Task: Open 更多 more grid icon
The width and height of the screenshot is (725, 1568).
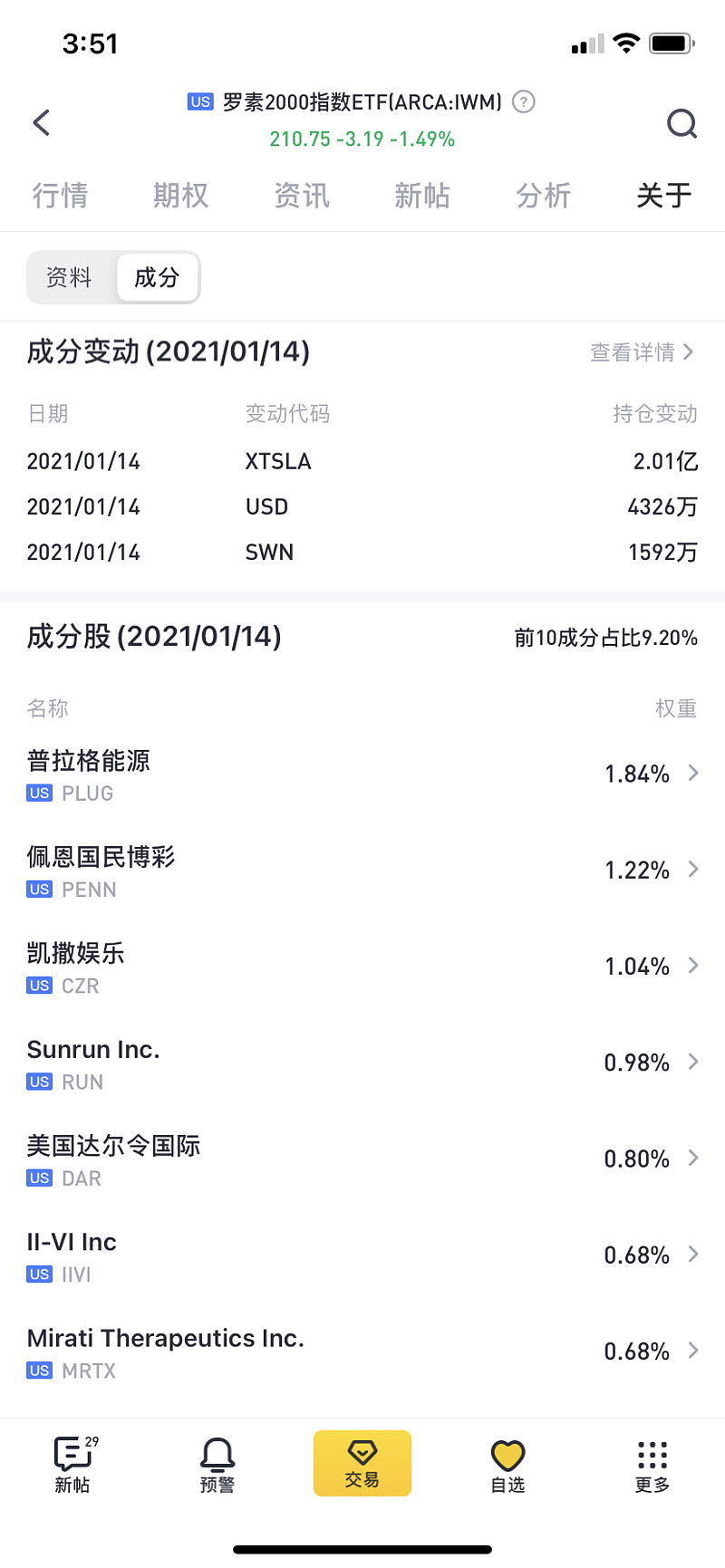Action: pyautogui.click(x=652, y=1464)
